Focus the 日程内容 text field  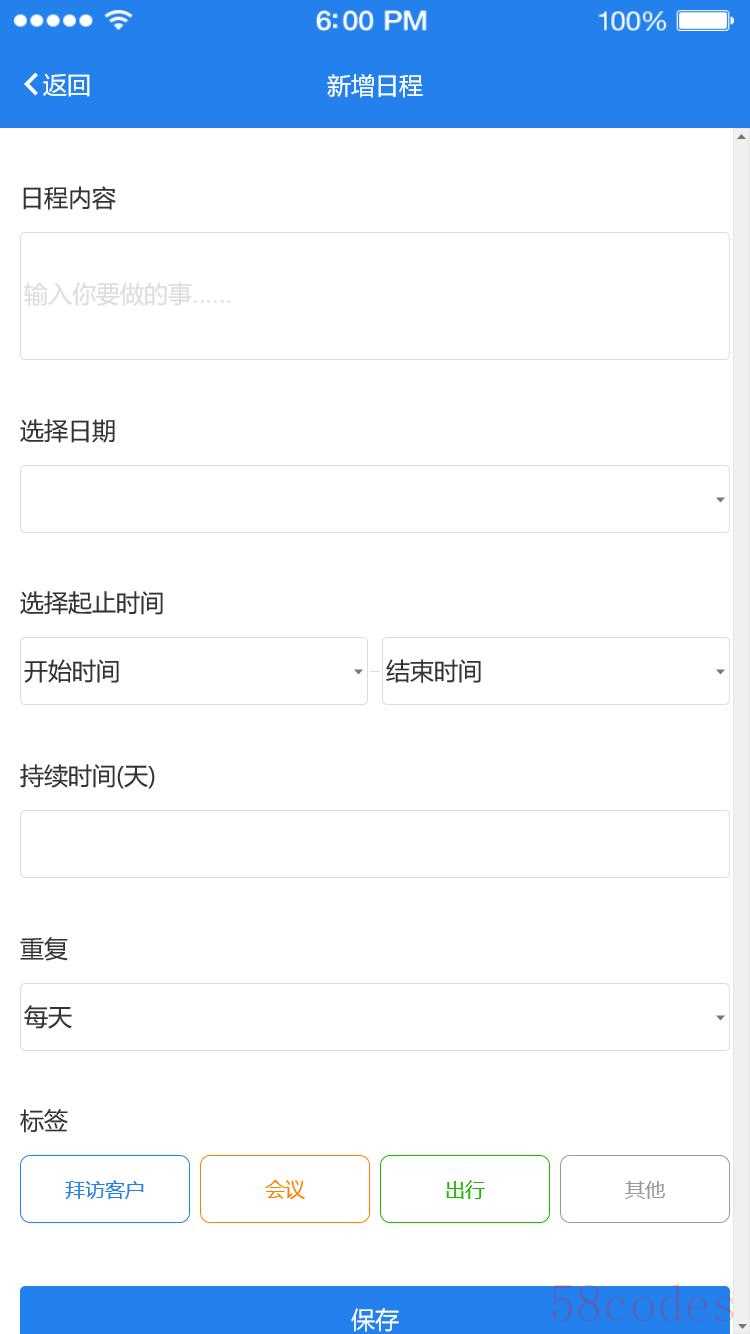tap(374, 296)
